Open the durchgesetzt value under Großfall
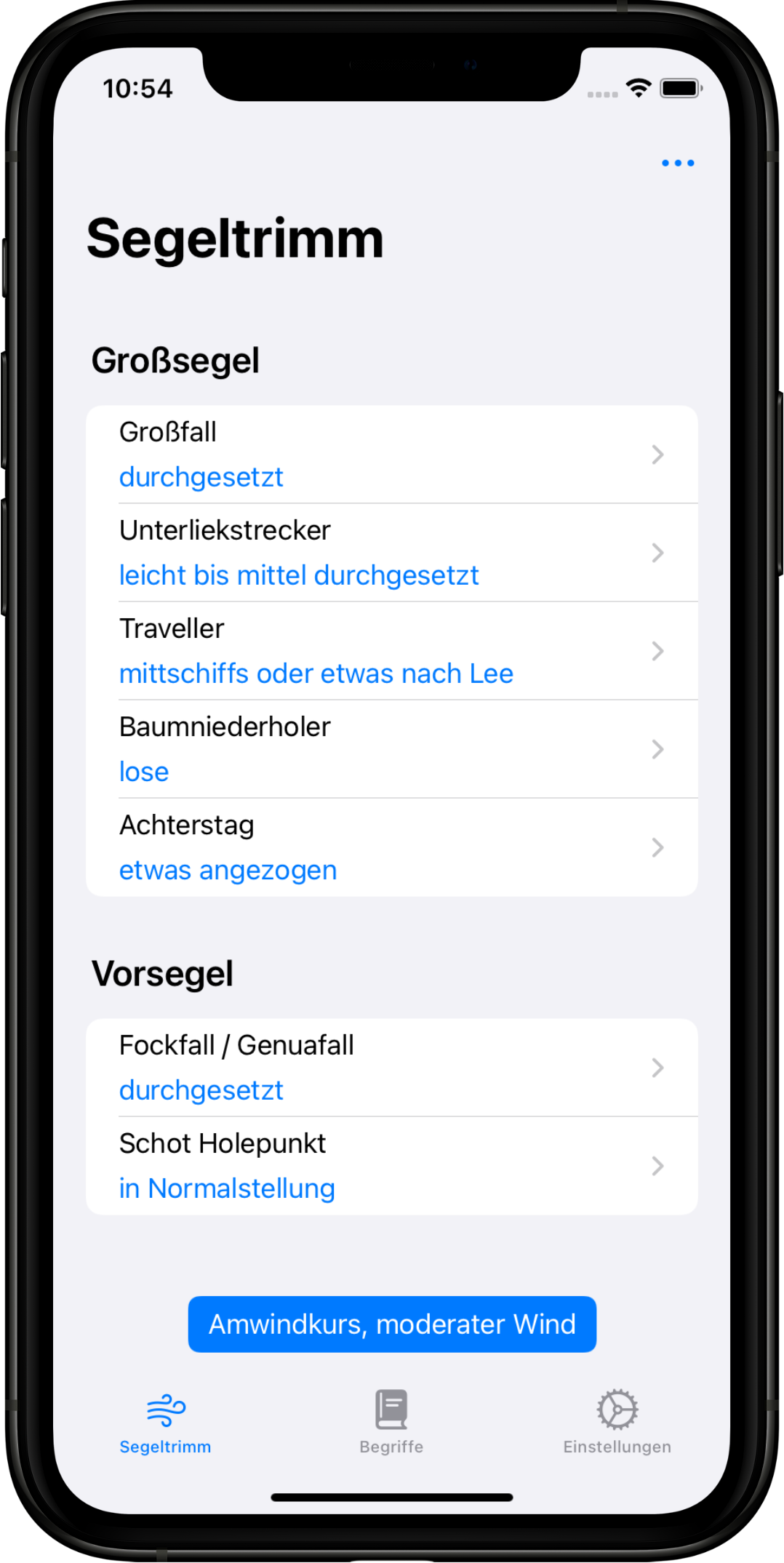This screenshot has width=784, height=1563. pos(201,476)
